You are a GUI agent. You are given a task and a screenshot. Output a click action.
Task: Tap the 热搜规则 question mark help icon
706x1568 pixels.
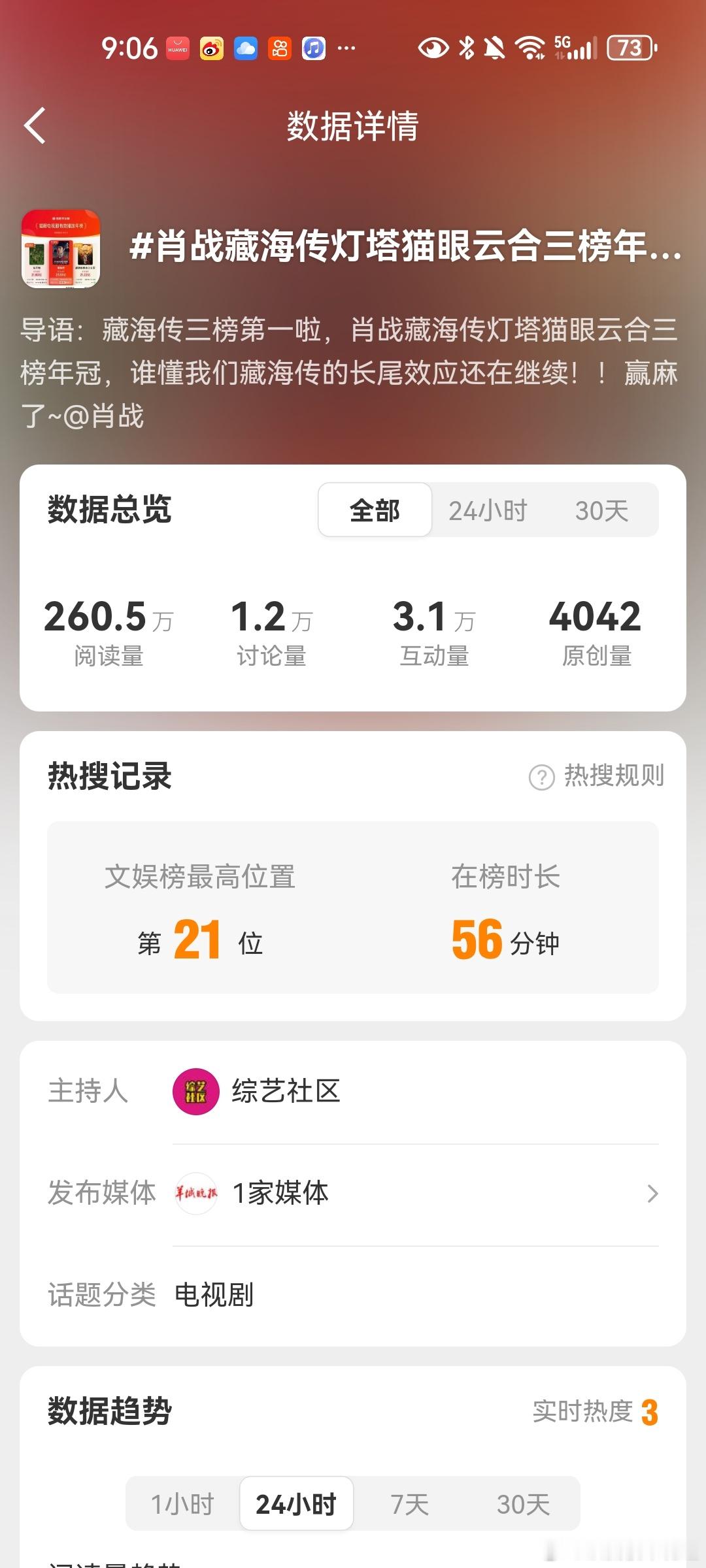(x=541, y=777)
